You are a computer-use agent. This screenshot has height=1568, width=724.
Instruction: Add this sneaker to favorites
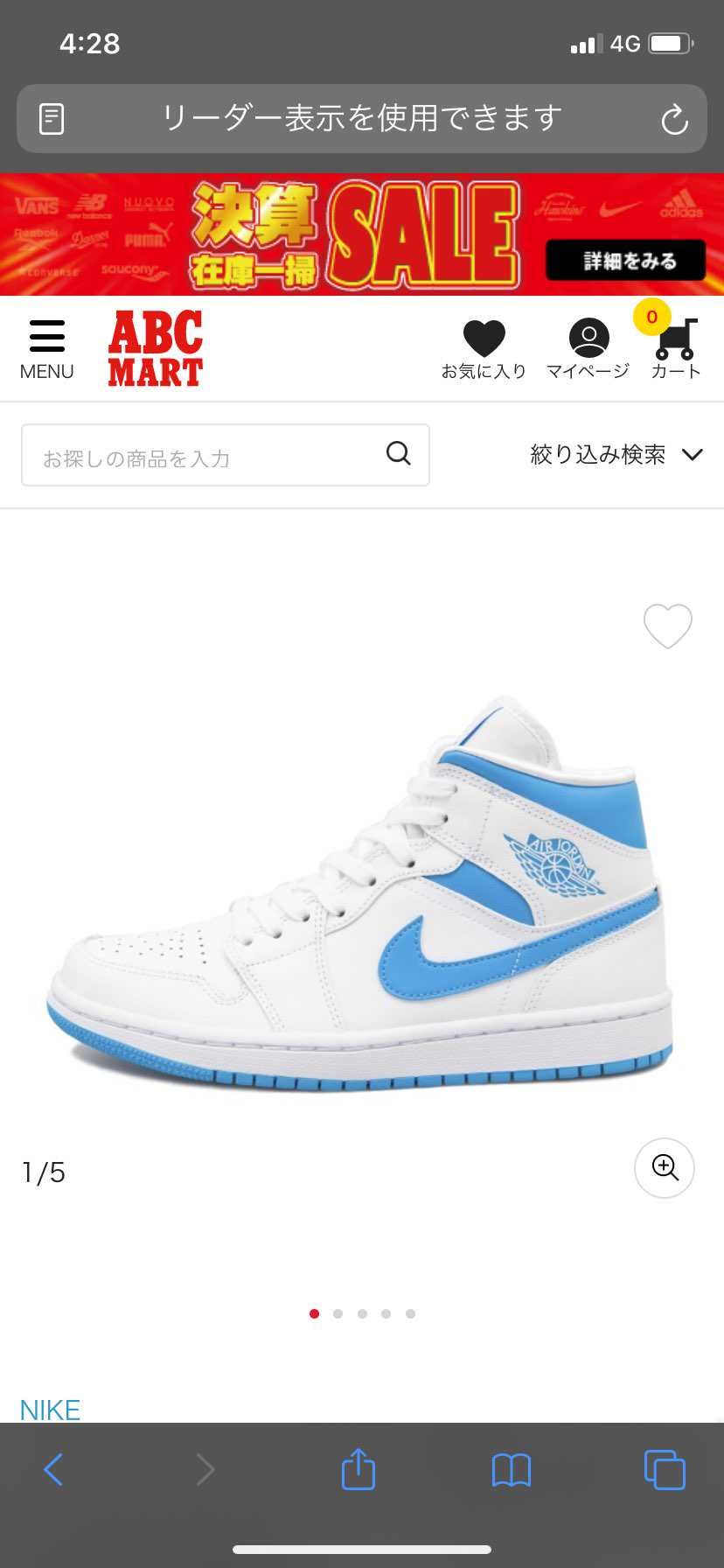668,626
